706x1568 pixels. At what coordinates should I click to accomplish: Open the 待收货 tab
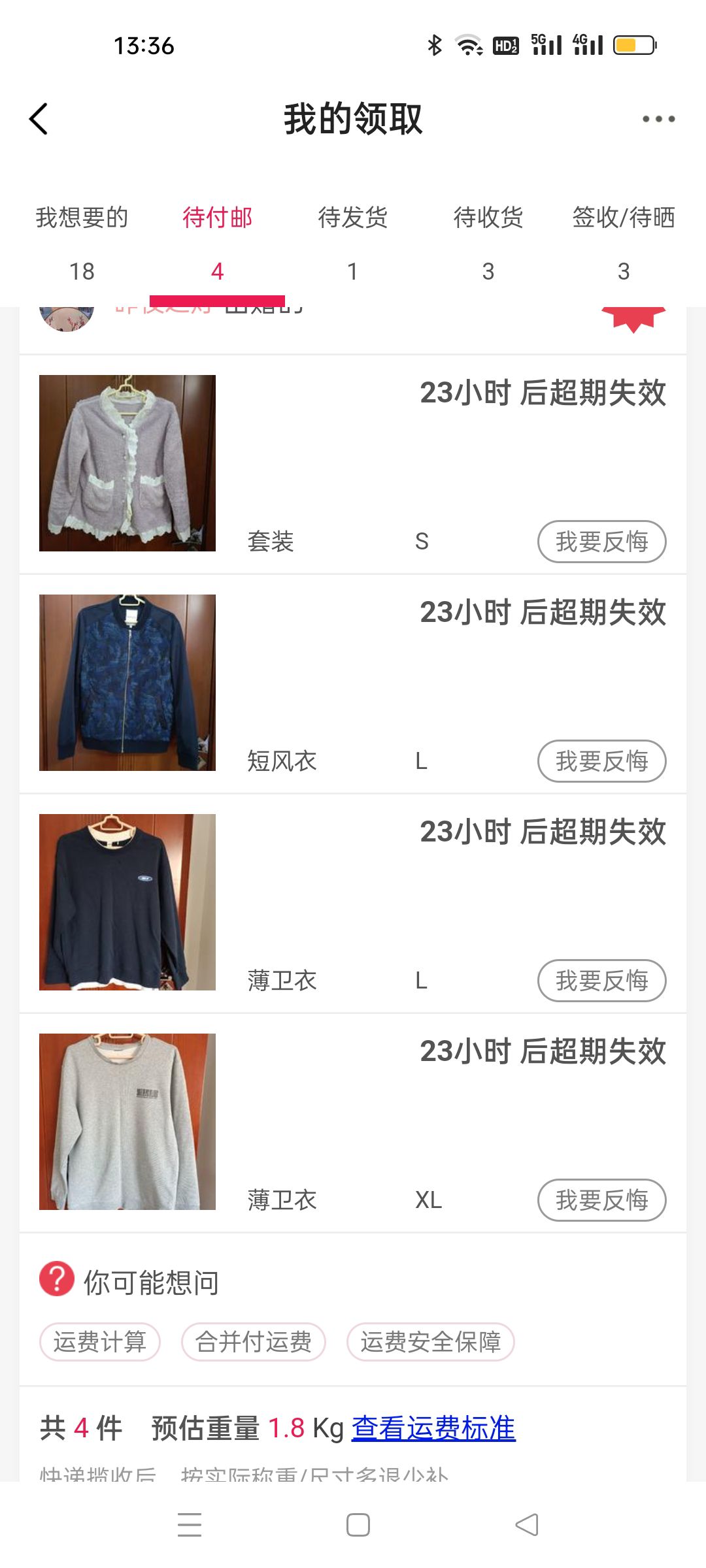tap(488, 242)
